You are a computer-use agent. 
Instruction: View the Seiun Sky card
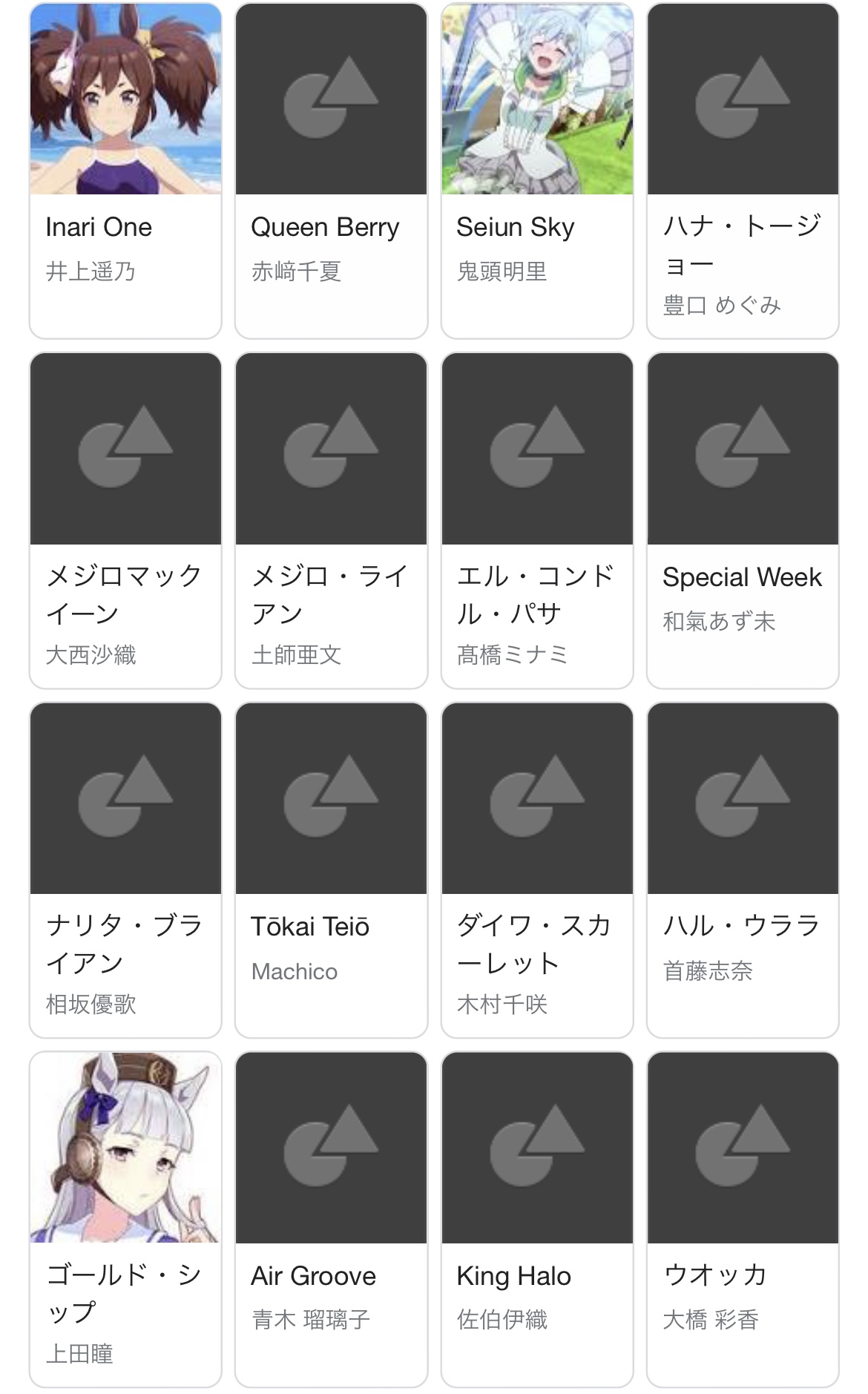tap(537, 171)
